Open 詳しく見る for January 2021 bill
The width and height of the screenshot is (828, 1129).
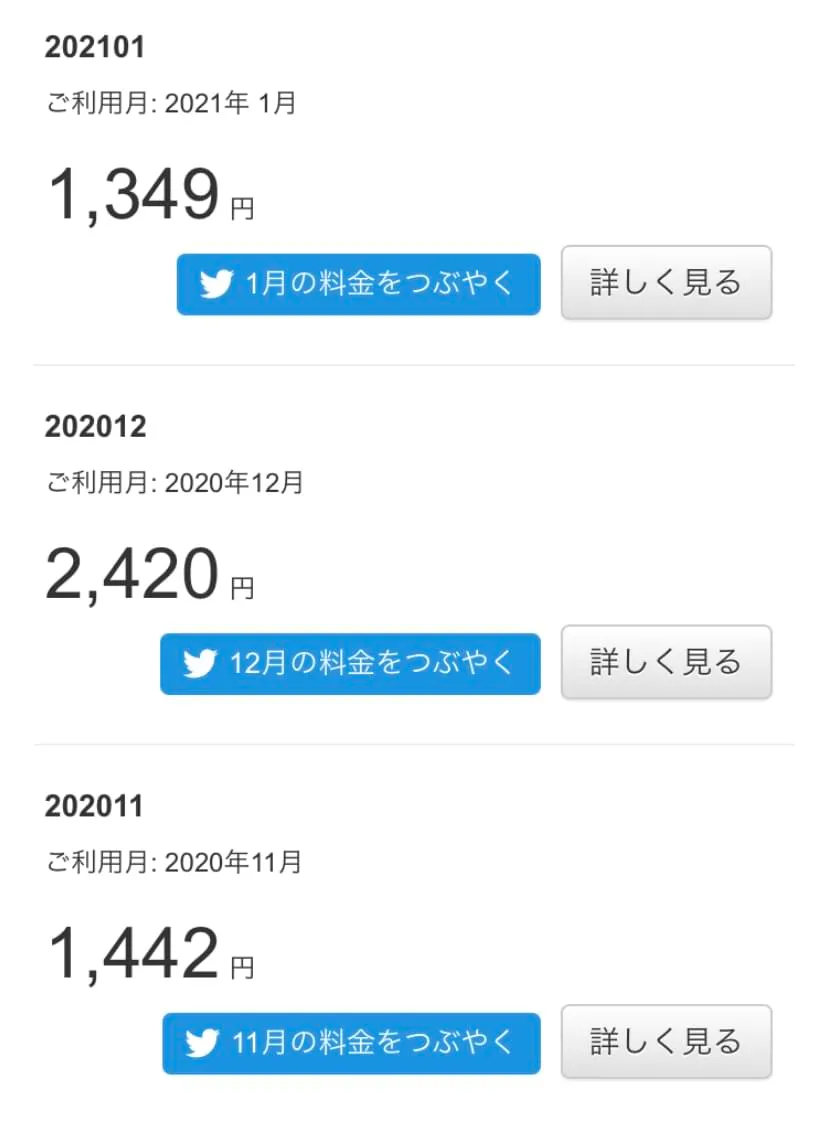(x=666, y=283)
